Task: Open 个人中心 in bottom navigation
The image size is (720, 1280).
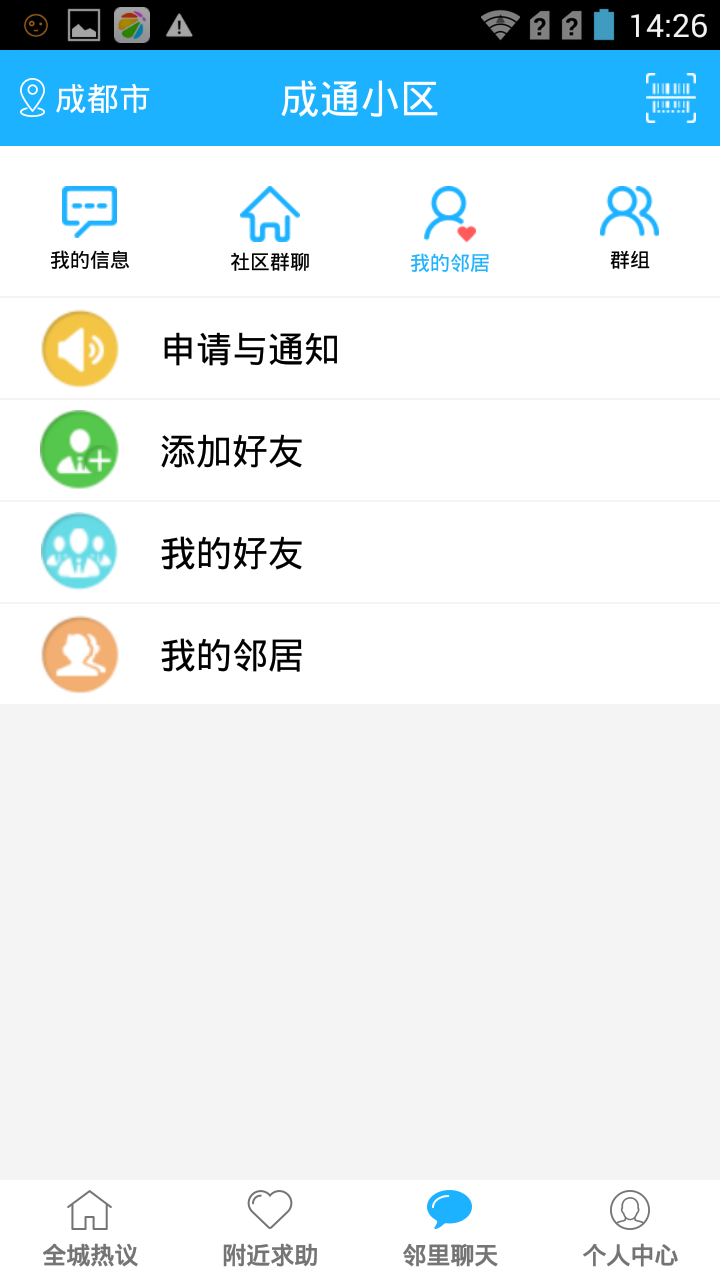Action: click(630, 1230)
